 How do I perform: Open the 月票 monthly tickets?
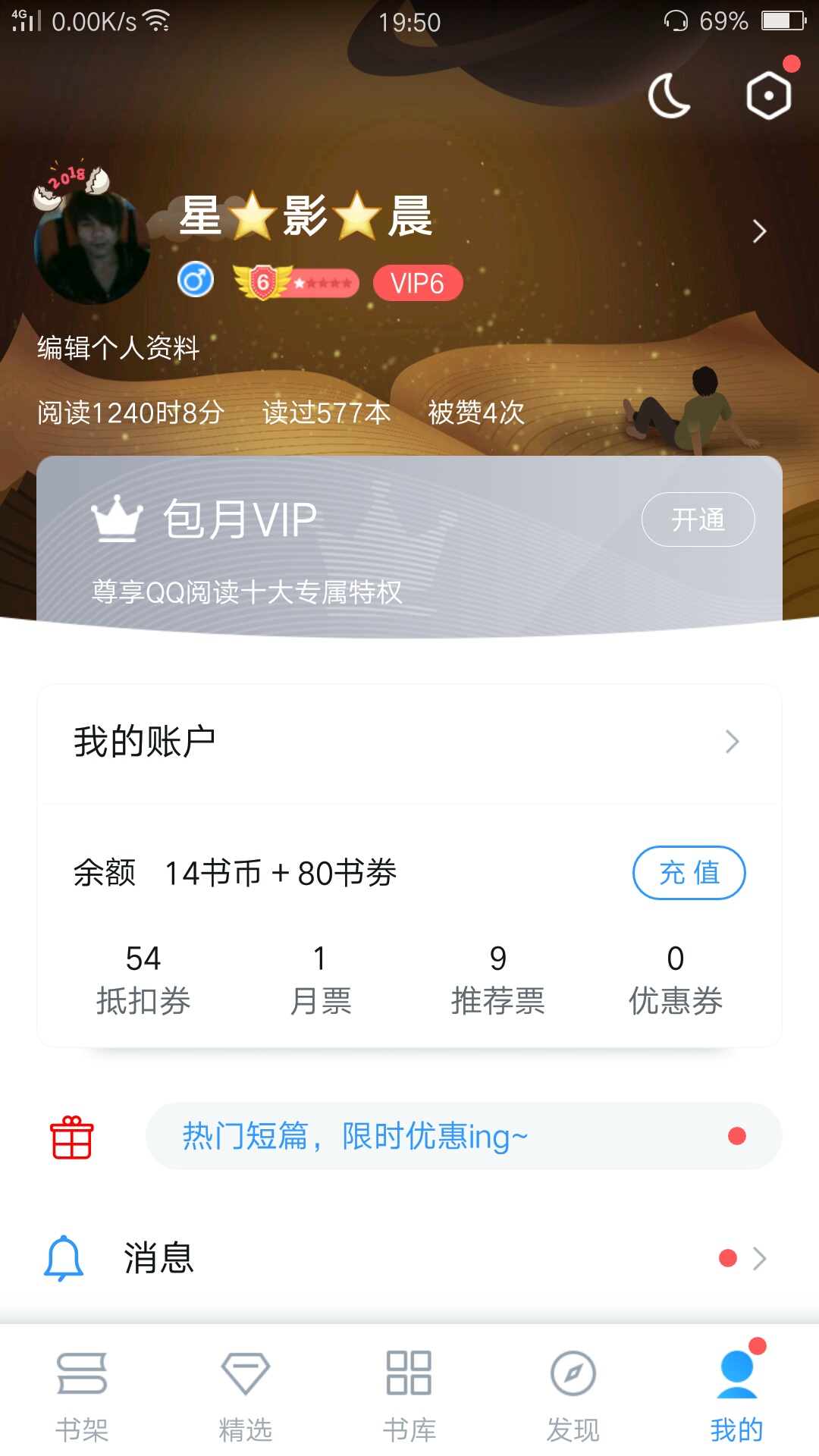point(321,980)
